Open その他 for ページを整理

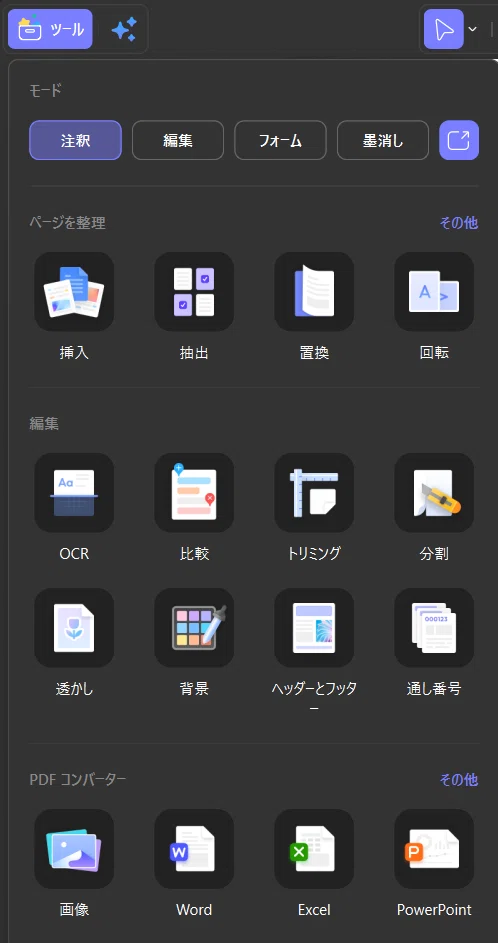pyautogui.click(x=459, y=223)
